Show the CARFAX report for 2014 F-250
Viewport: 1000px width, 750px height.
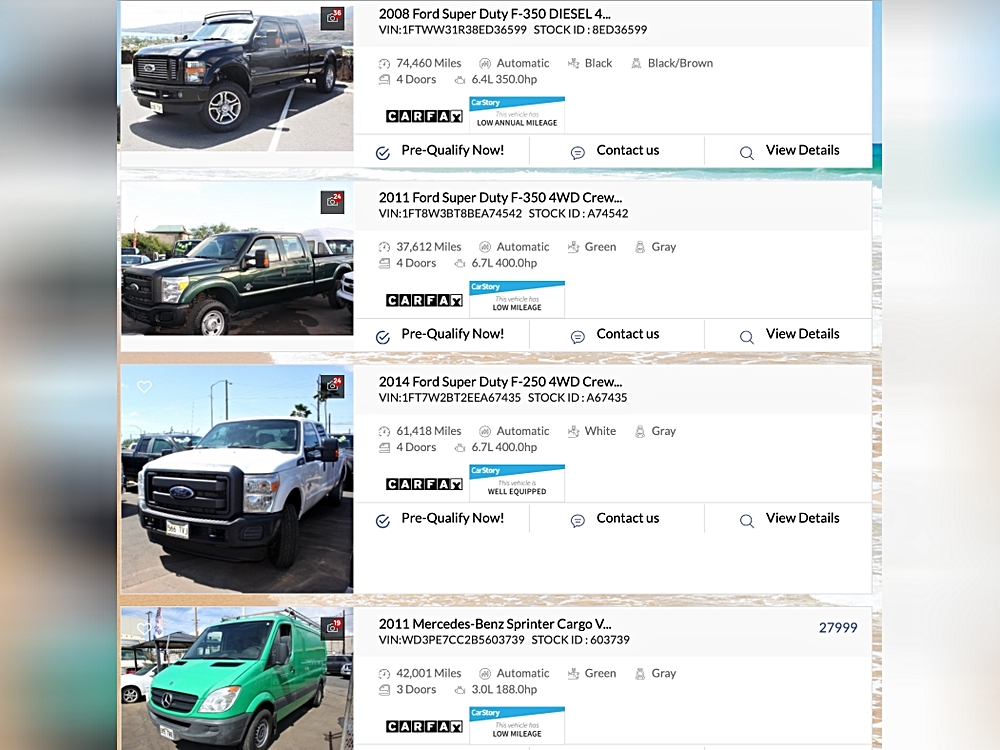[x=424, y=484]
